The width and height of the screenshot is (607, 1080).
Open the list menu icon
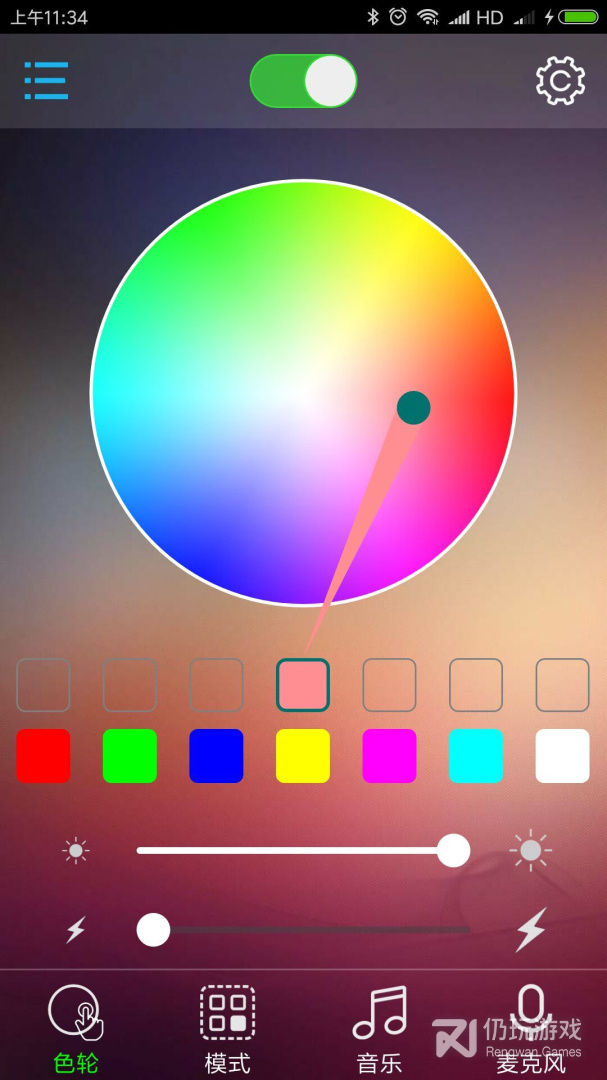pos(46,81)
